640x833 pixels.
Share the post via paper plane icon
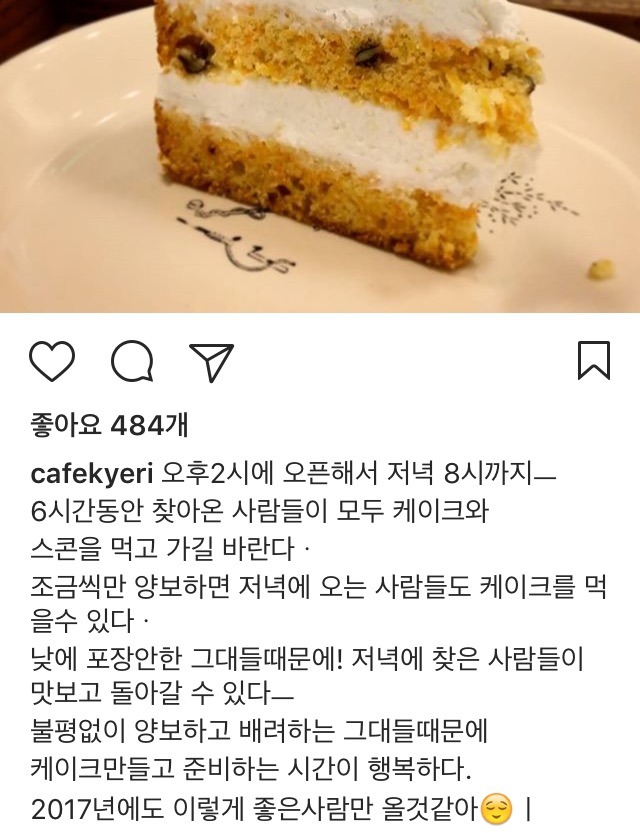pos(211,362)
